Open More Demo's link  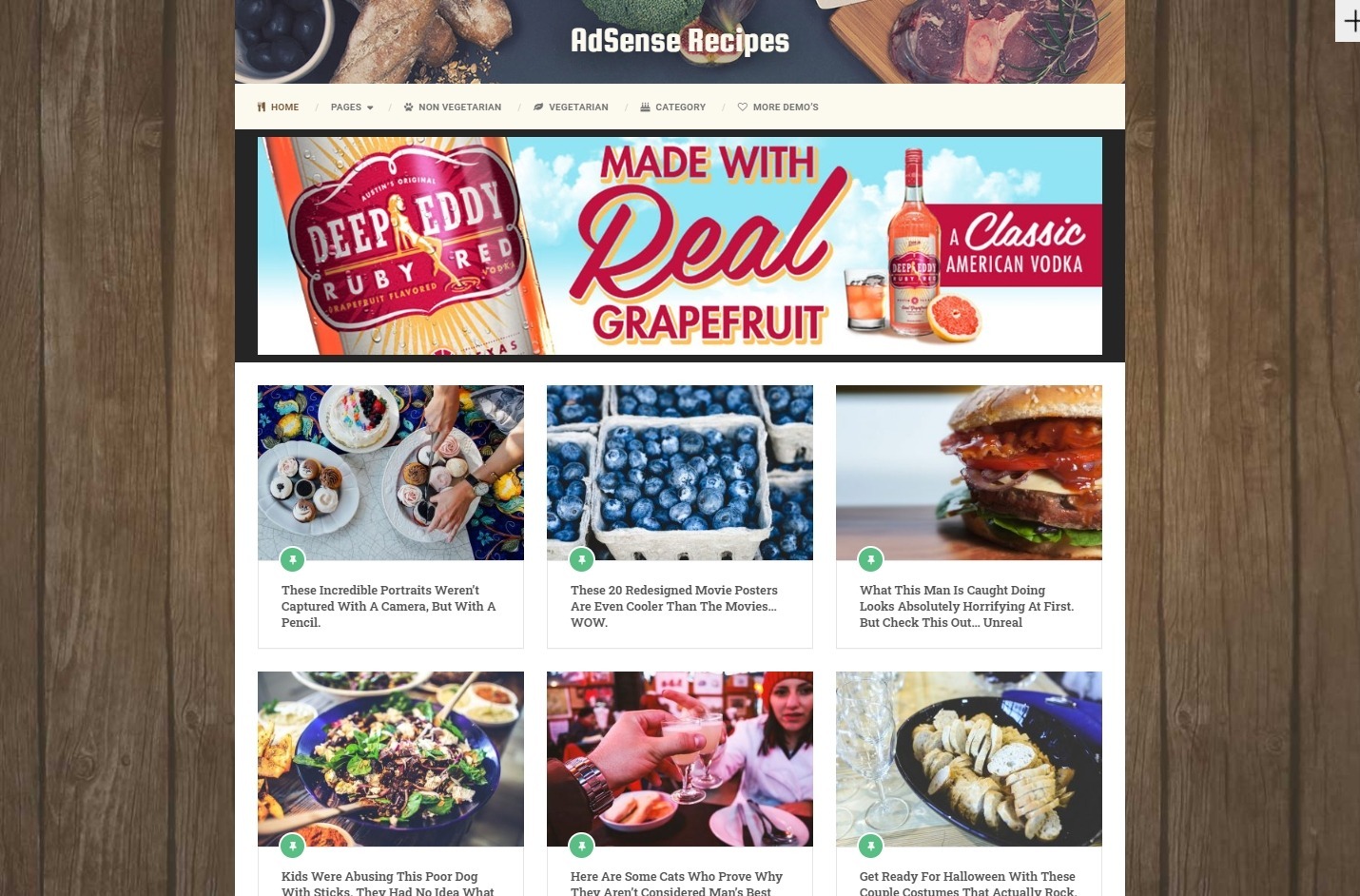(x=778, y=107)
